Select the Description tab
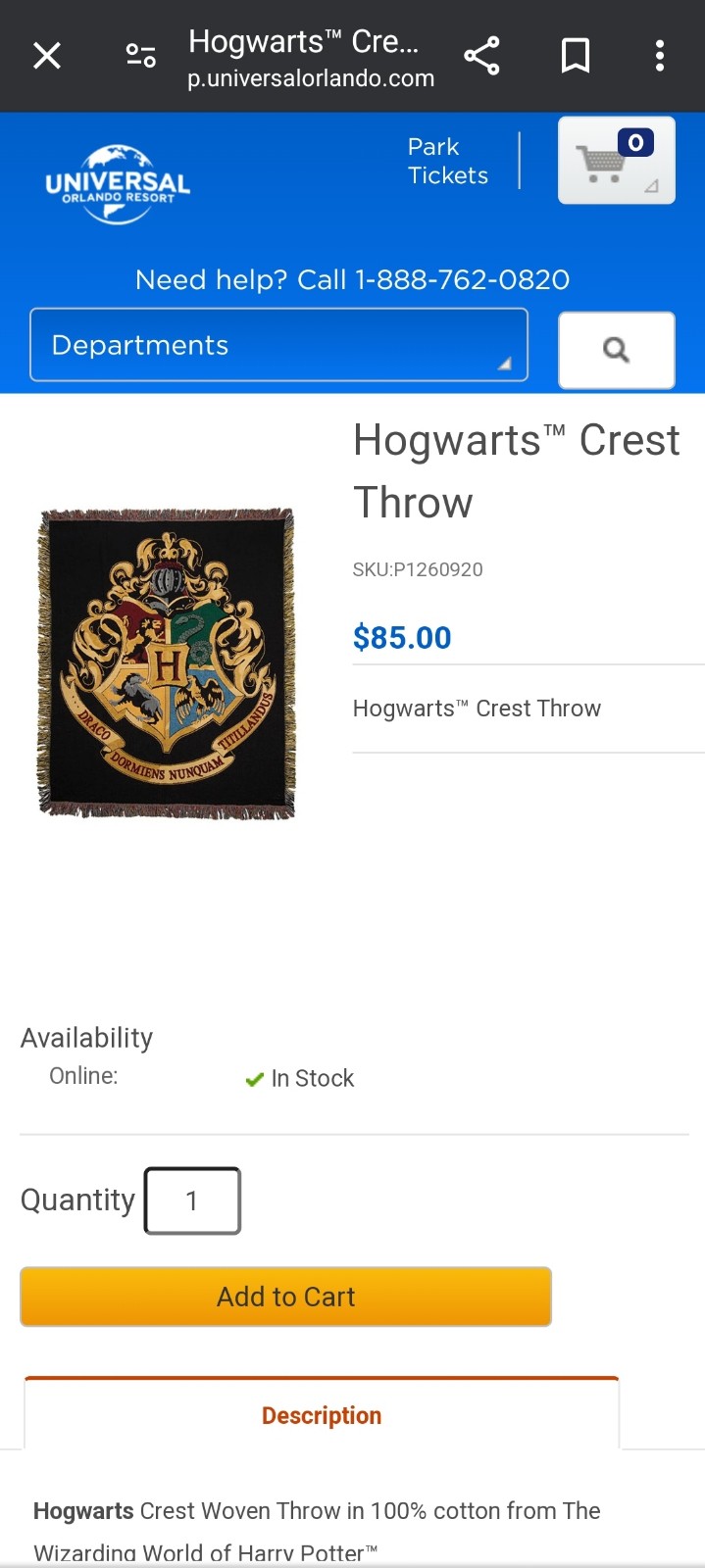The width and height of the screenshot is (705, 1568). pos(322,1414)
